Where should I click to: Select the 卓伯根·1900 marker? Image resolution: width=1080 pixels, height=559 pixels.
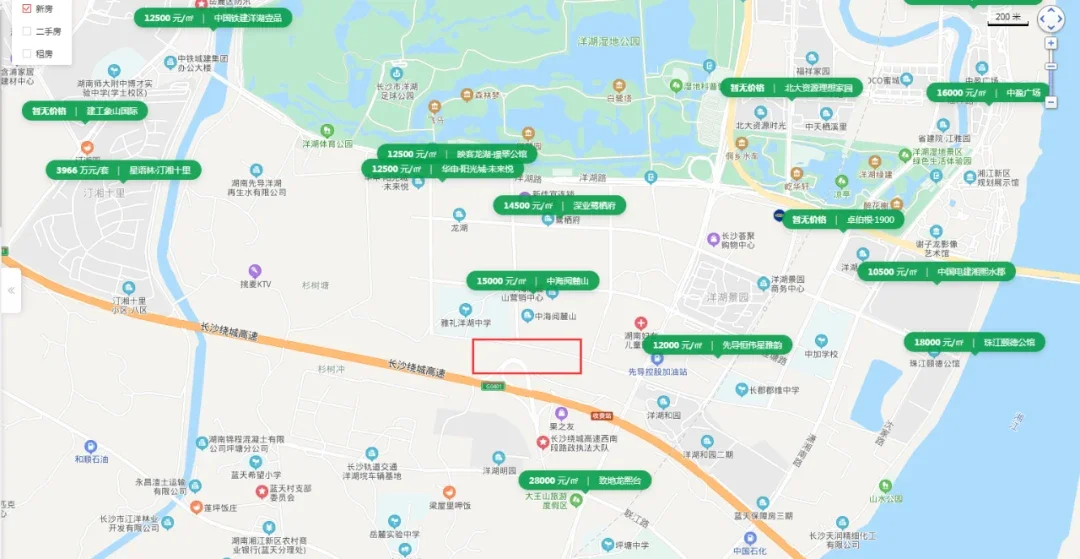(x=843, y=219)
